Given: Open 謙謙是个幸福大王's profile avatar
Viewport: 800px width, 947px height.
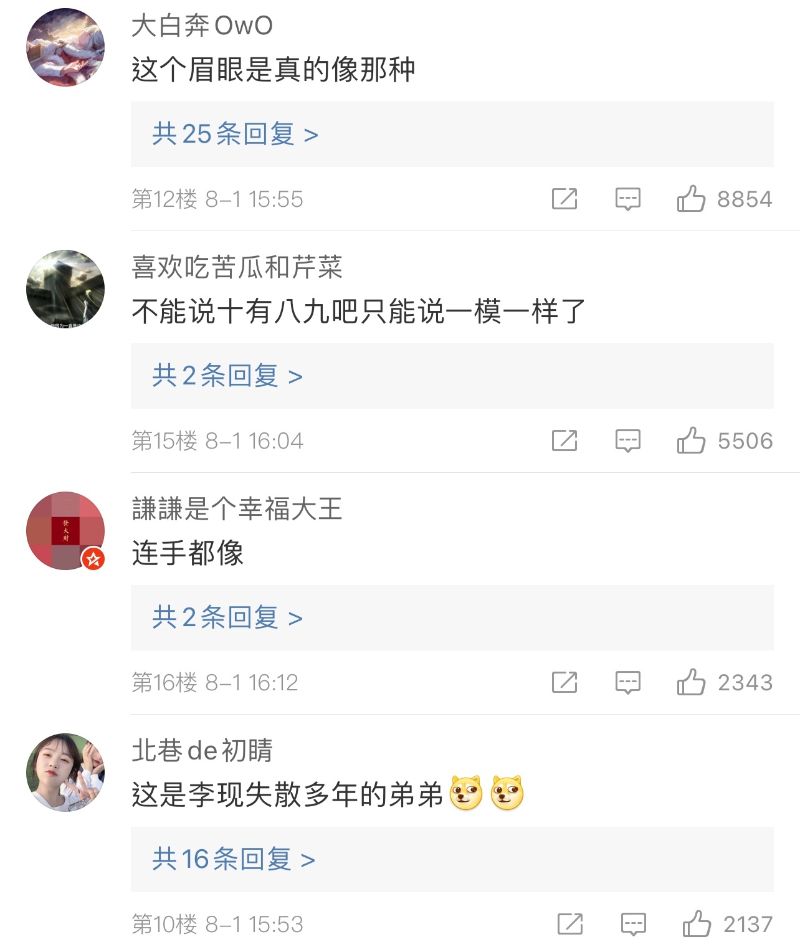Looking at the screenshot, I should tap(65, 531).
